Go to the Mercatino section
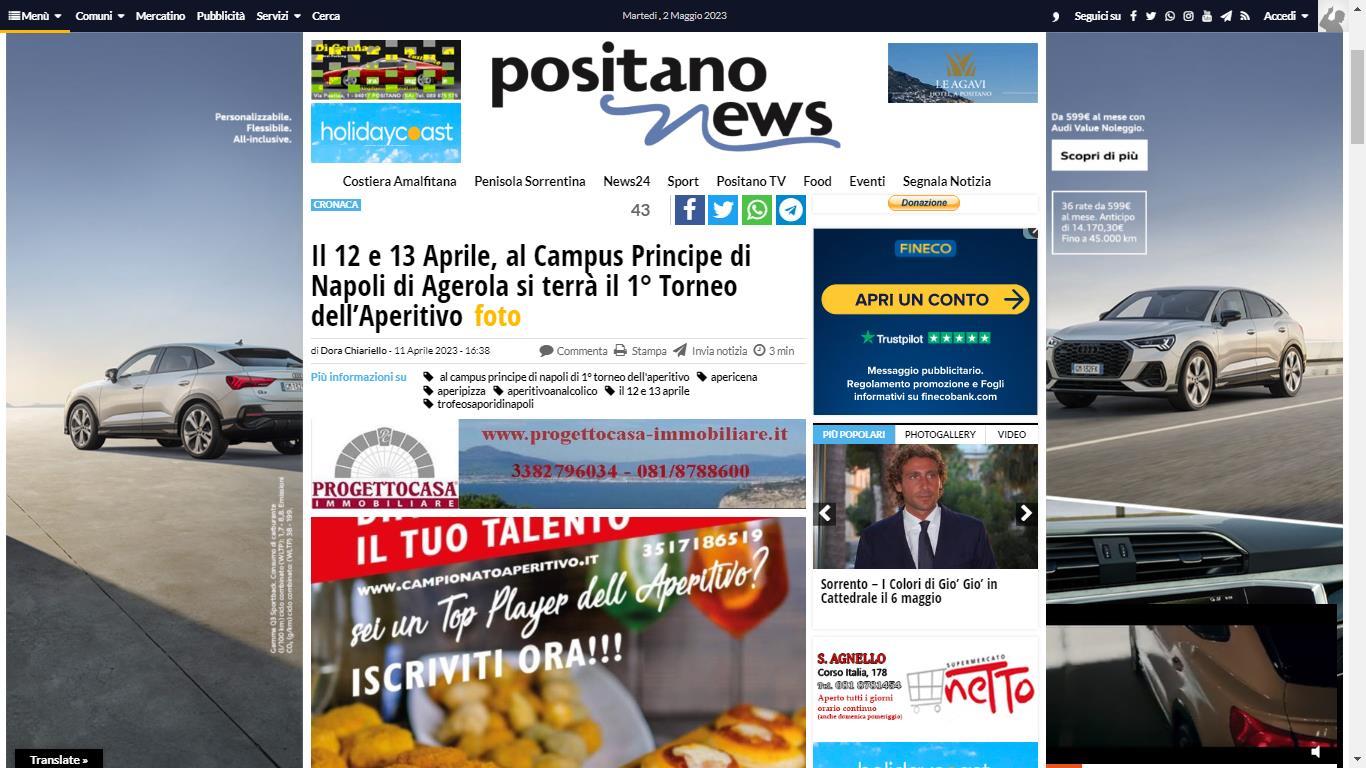This screenshot has width=1366, height=768. pos(160,16)
